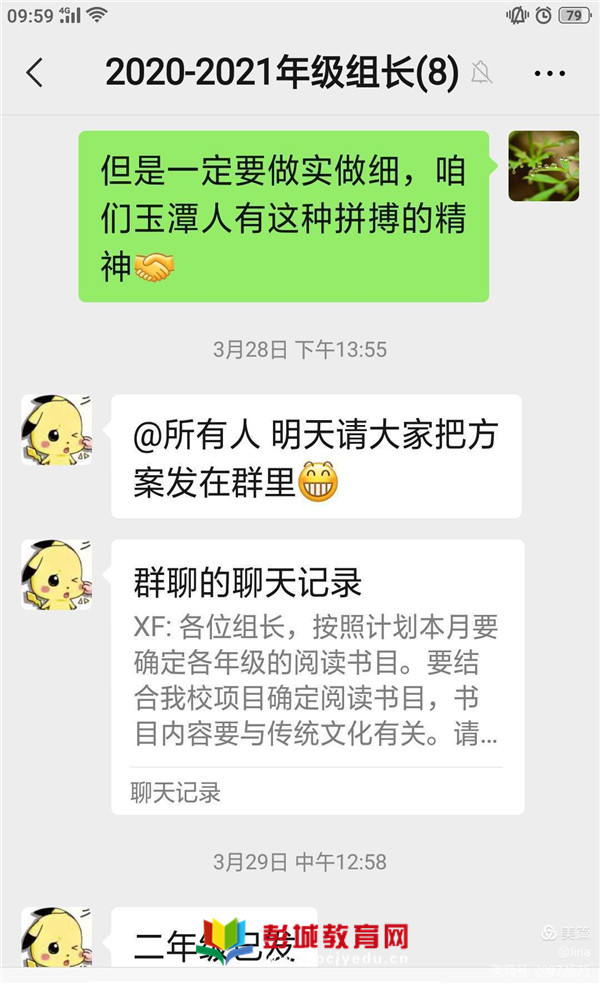Go back from the group chat

(x=35, y=73)
